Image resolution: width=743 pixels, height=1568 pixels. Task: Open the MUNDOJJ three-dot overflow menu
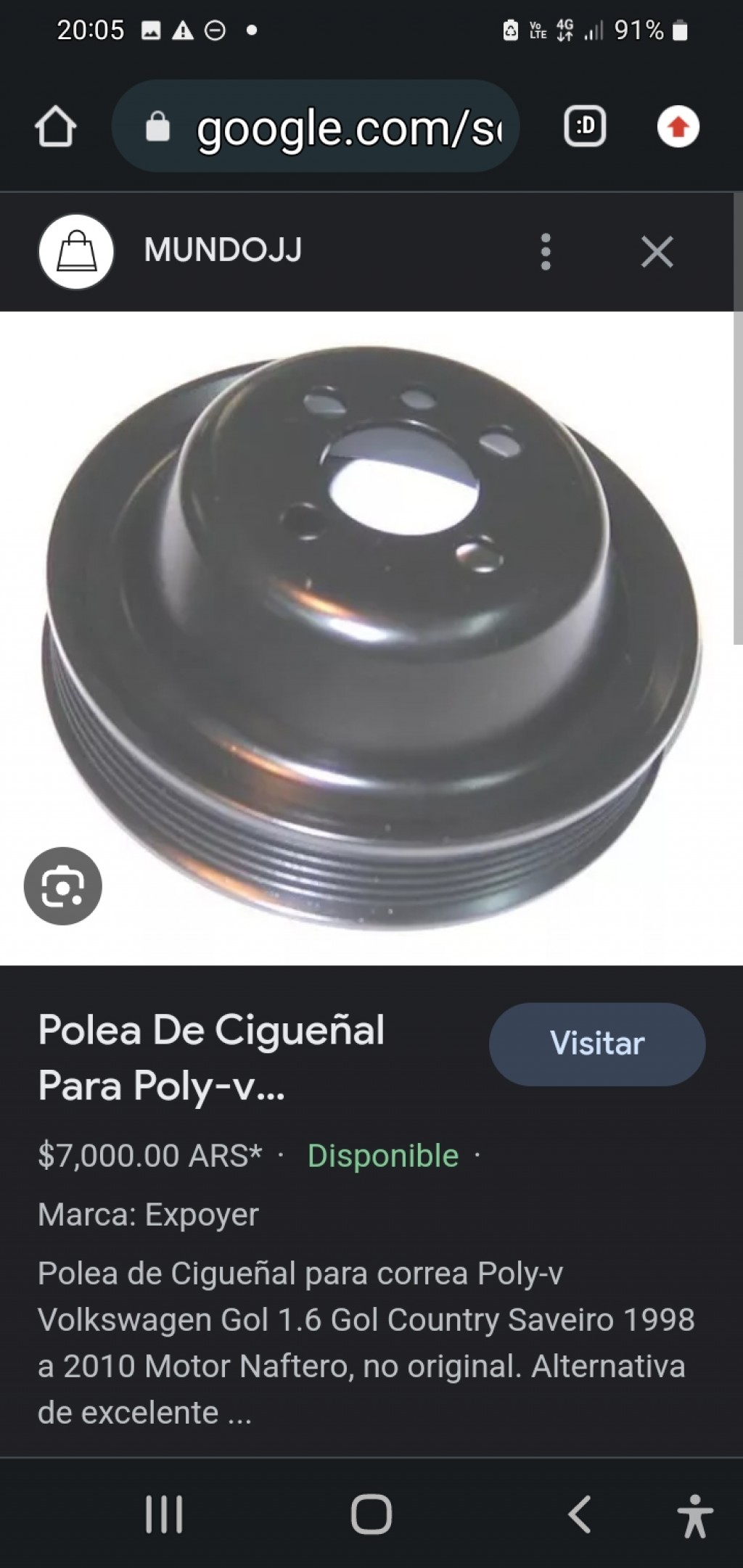(546, 252)
